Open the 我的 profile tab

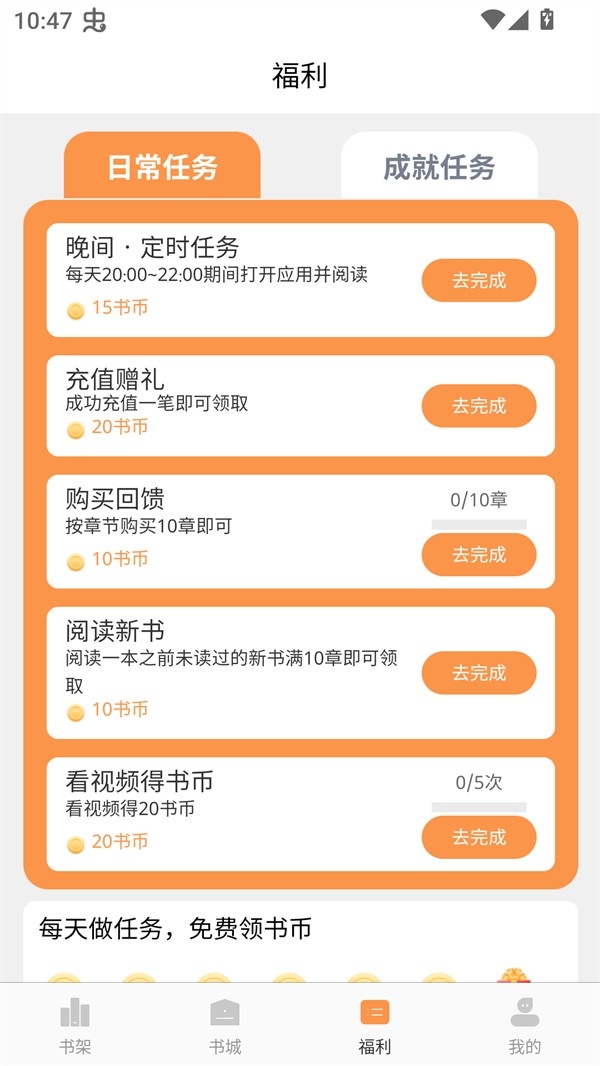(525, 1026)
